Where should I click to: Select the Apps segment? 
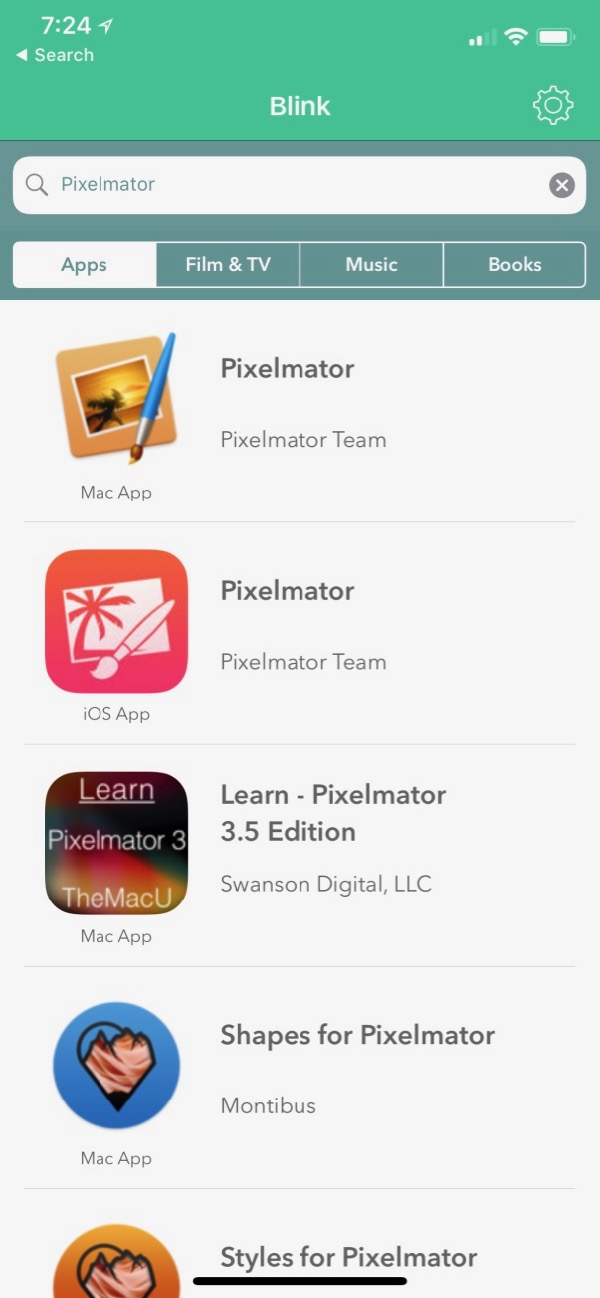click(84, 265)
